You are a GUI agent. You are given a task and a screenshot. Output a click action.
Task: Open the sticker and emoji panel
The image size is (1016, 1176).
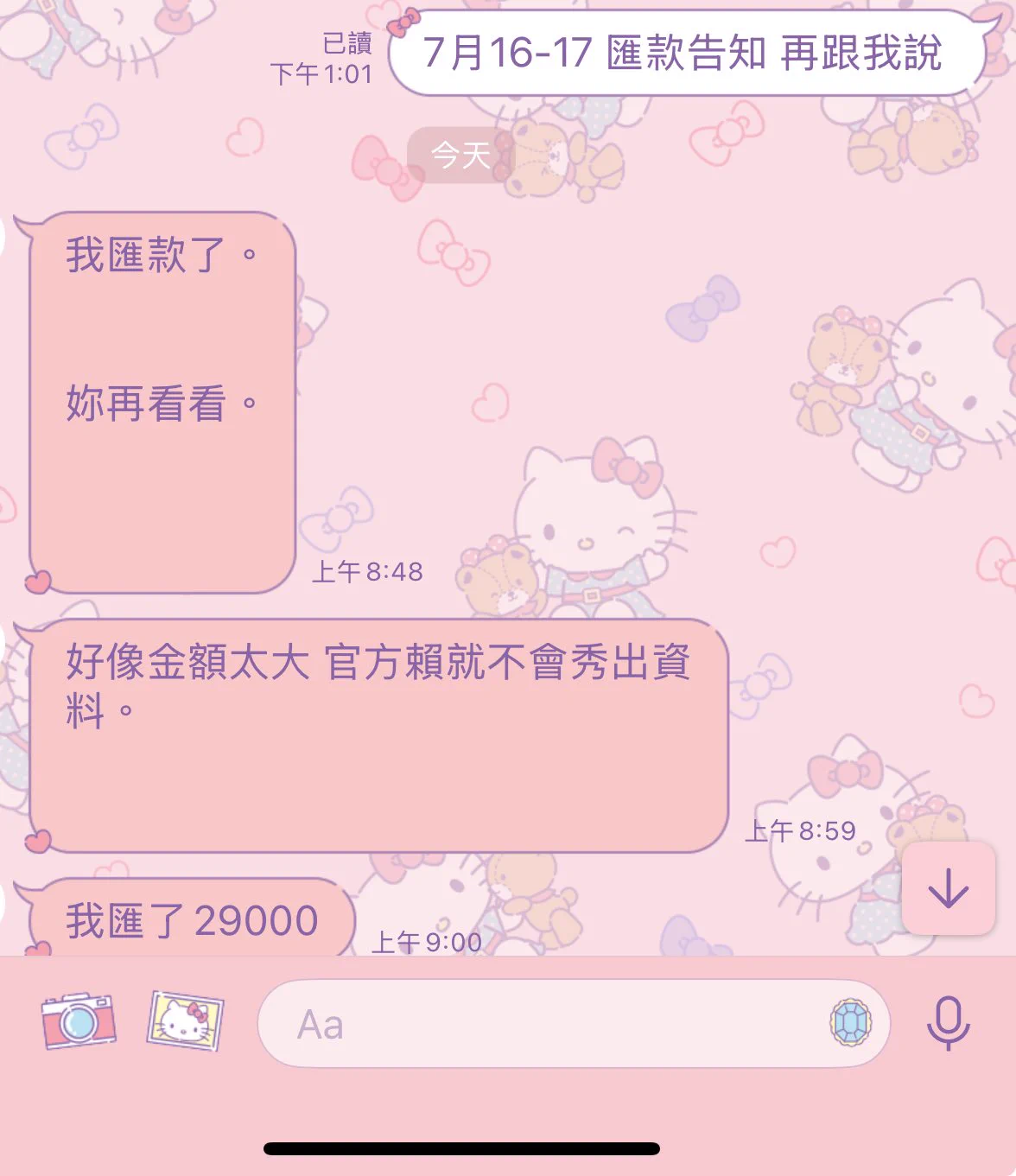(x=850, y=1023)
